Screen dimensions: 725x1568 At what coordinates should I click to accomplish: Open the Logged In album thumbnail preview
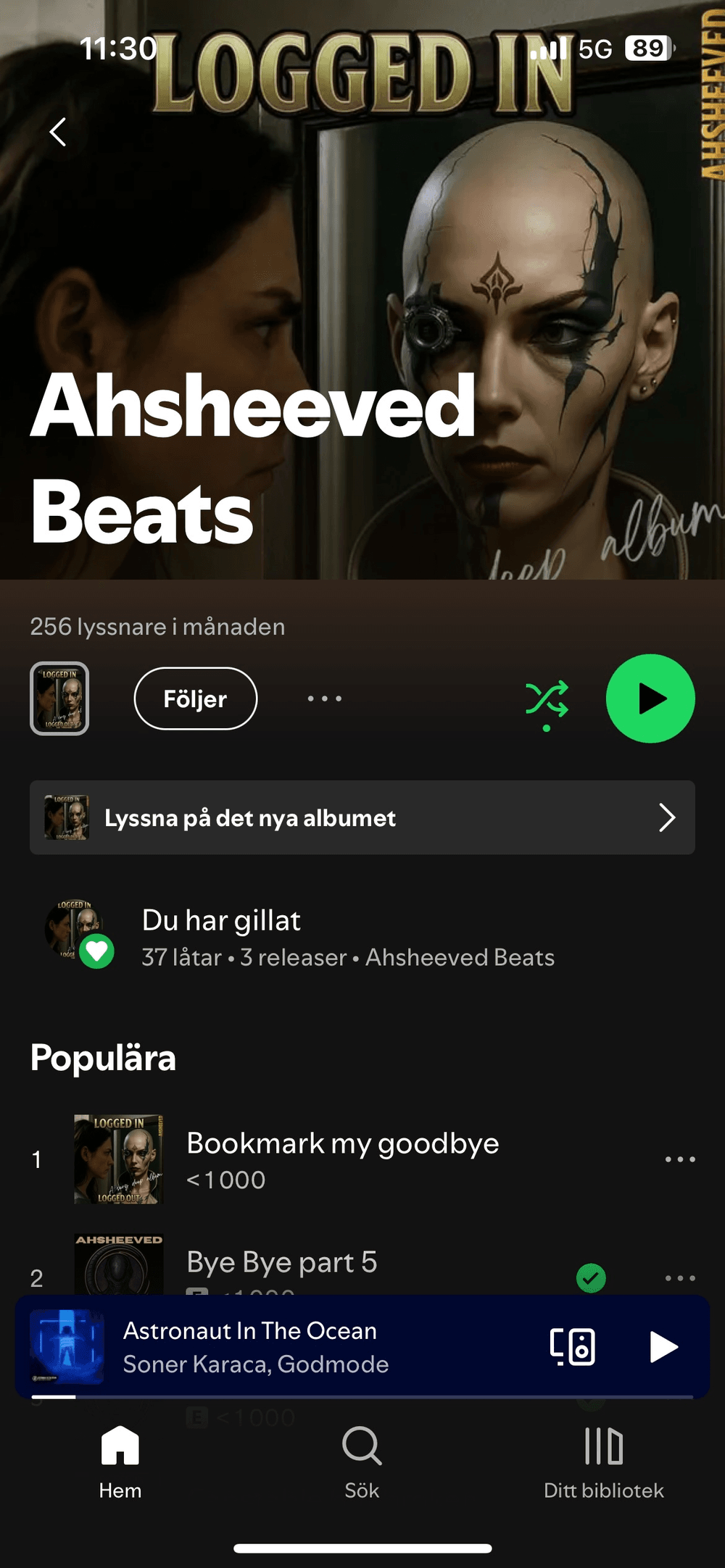pyautogui.click(x=59, y=698)
